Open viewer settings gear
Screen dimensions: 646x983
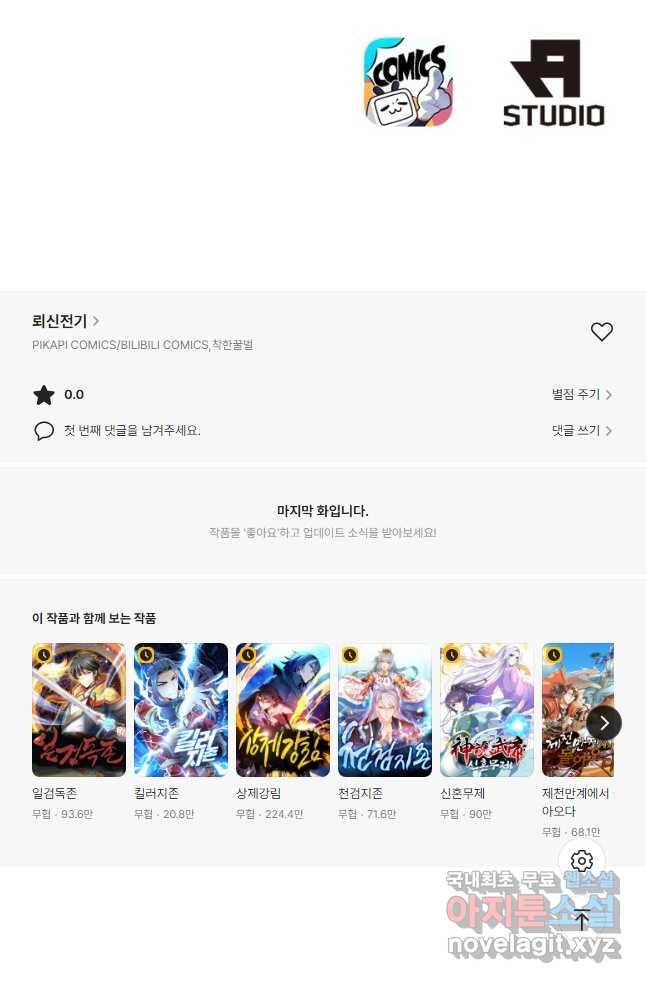point(582,861)
